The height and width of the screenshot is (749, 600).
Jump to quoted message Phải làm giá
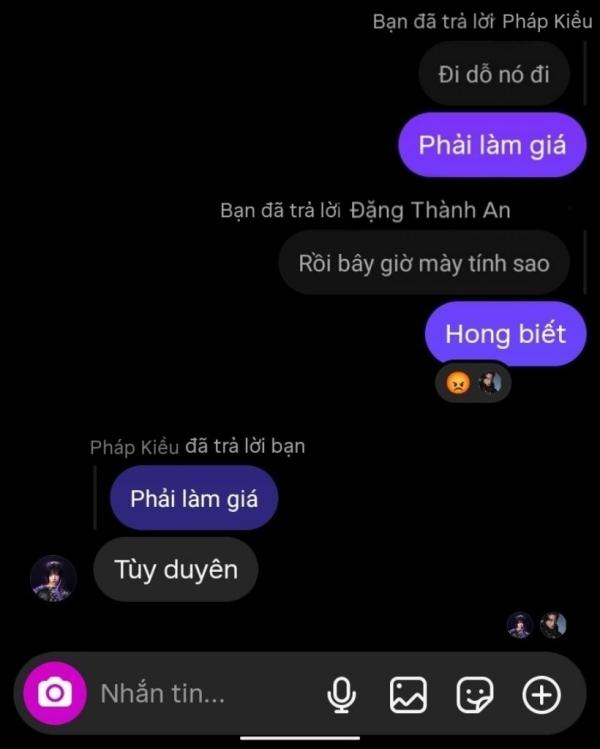coord(194,497)
